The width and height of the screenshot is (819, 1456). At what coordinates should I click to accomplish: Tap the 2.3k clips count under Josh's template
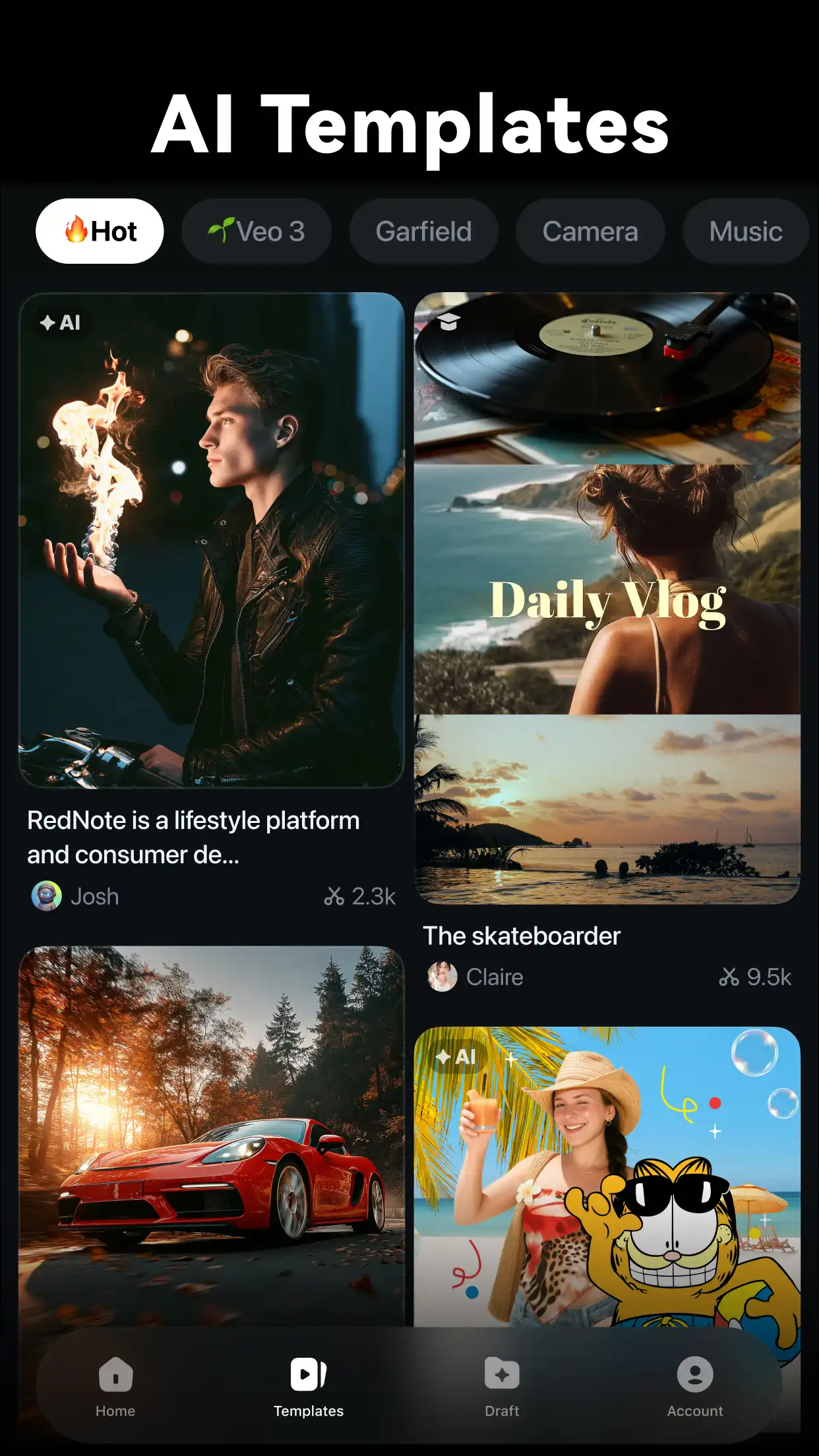tap(360, 896)
